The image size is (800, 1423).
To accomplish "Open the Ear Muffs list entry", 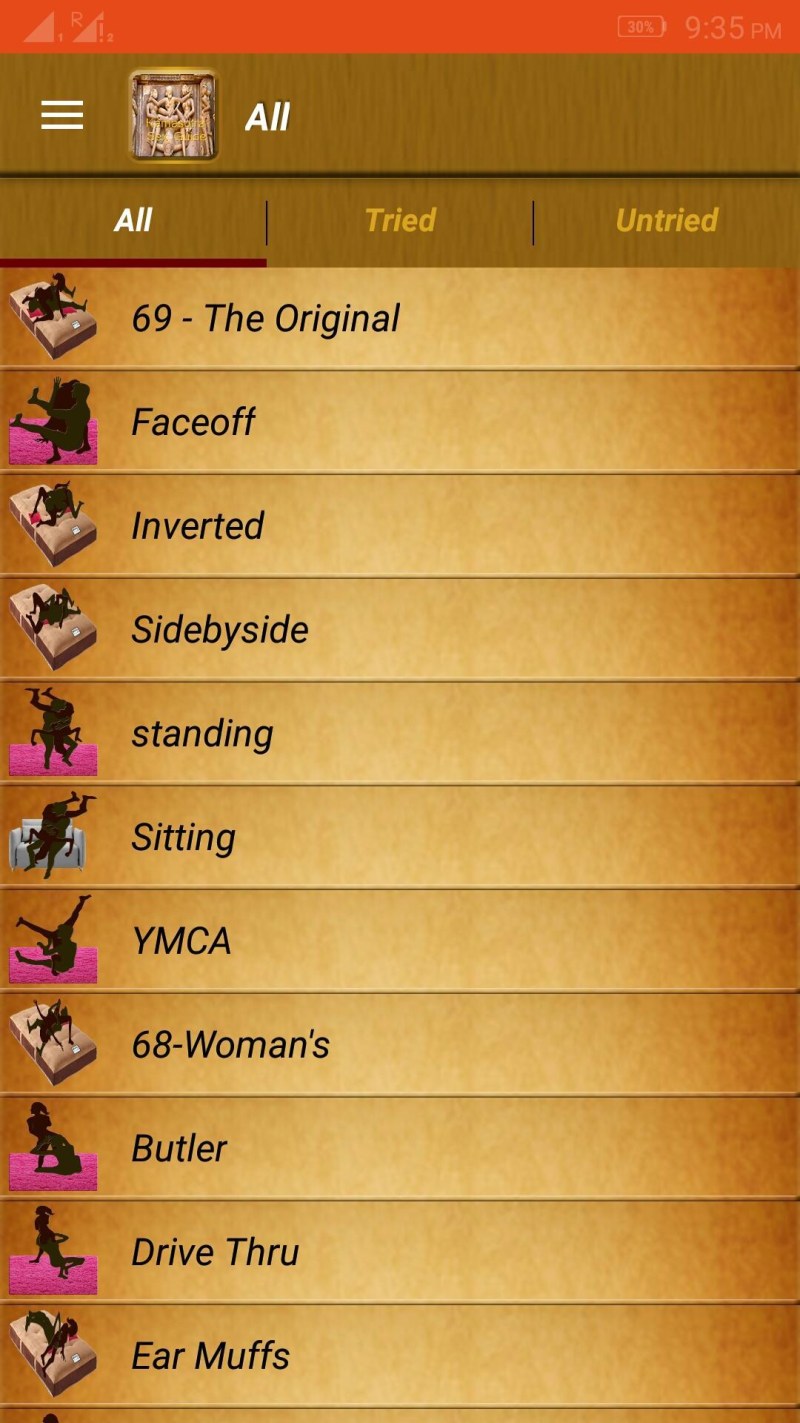I will (x=400, y=1357).
